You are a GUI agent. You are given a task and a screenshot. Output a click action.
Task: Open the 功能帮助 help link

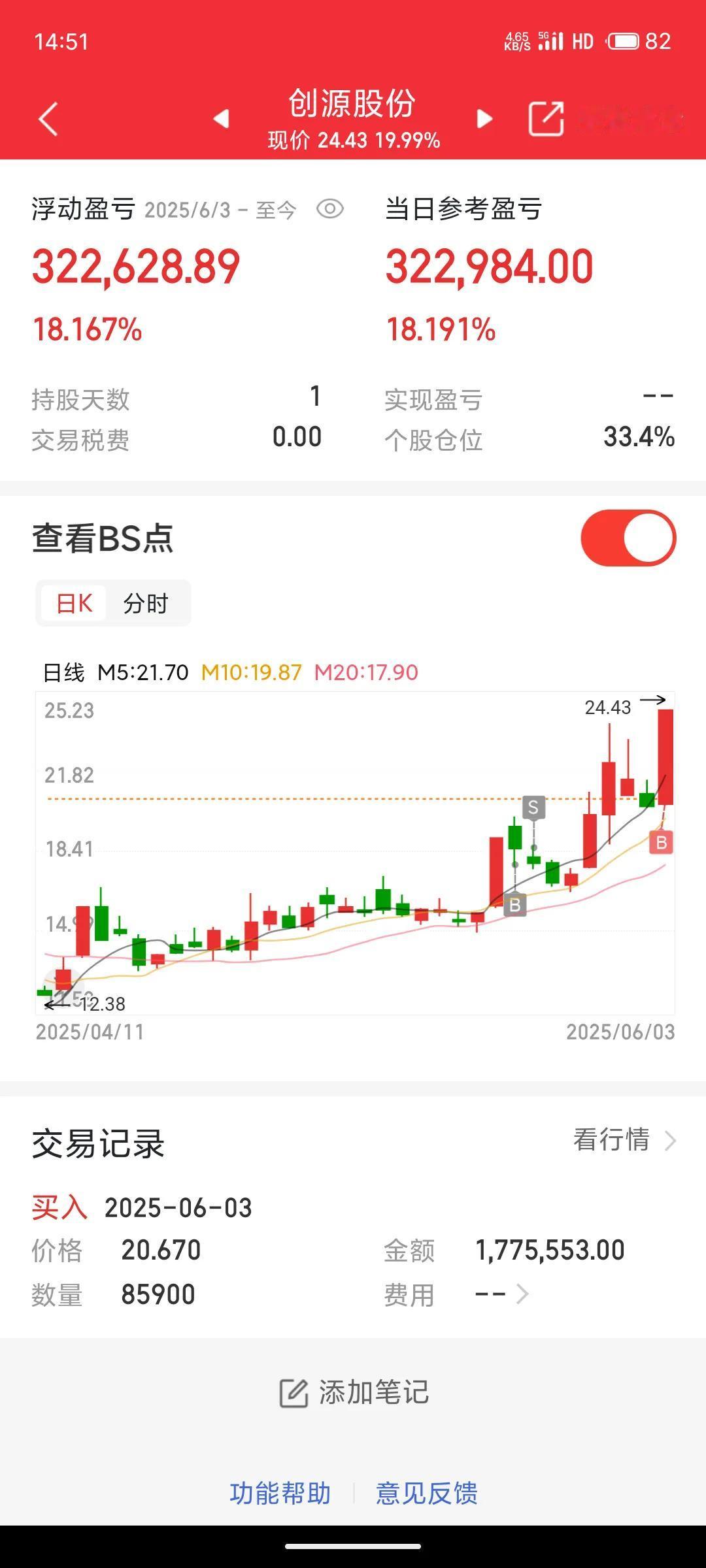pyautogui.click(x=280, y=1494)
